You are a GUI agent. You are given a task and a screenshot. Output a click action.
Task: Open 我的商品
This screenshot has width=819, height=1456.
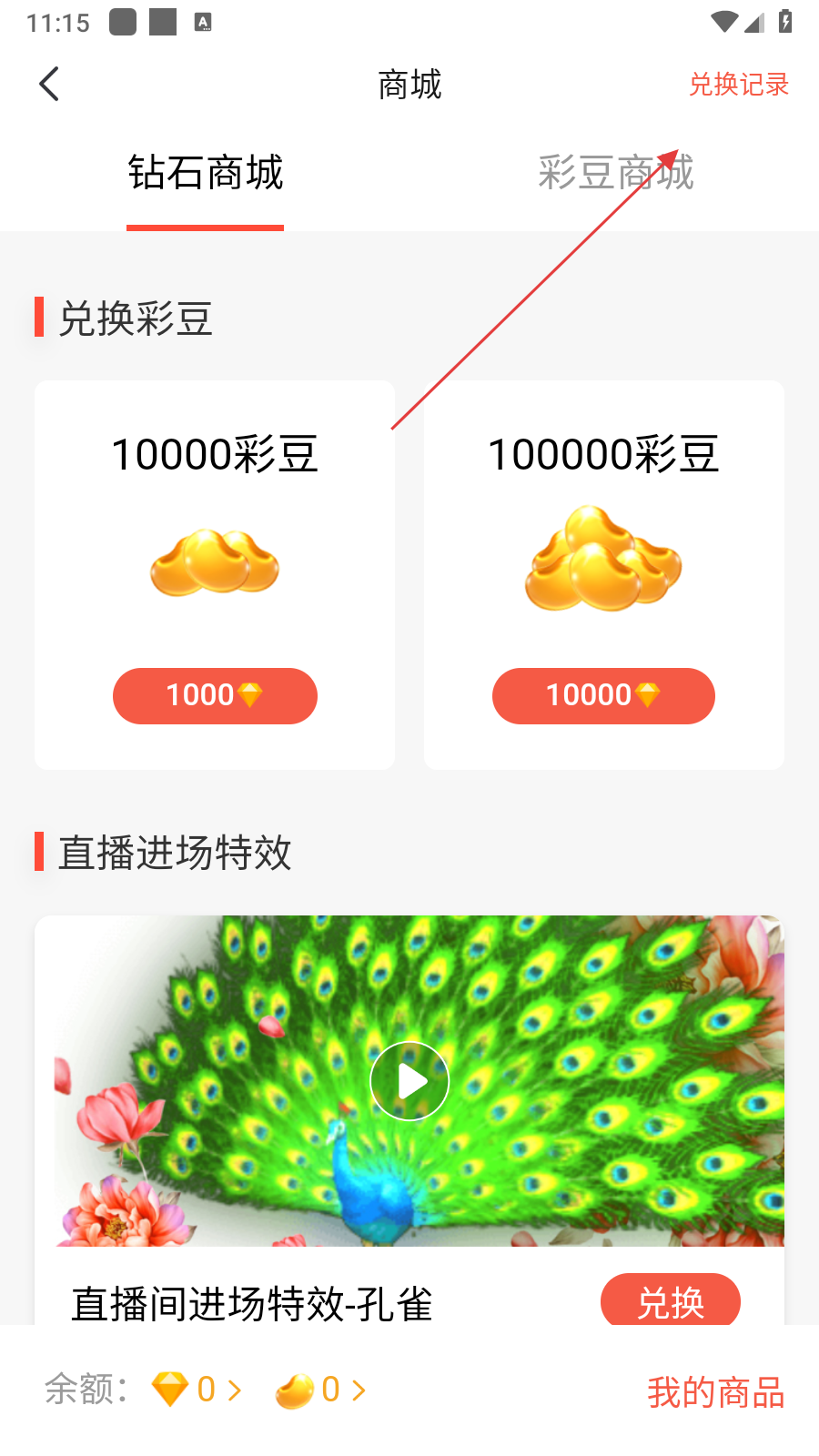[715, 1392]
